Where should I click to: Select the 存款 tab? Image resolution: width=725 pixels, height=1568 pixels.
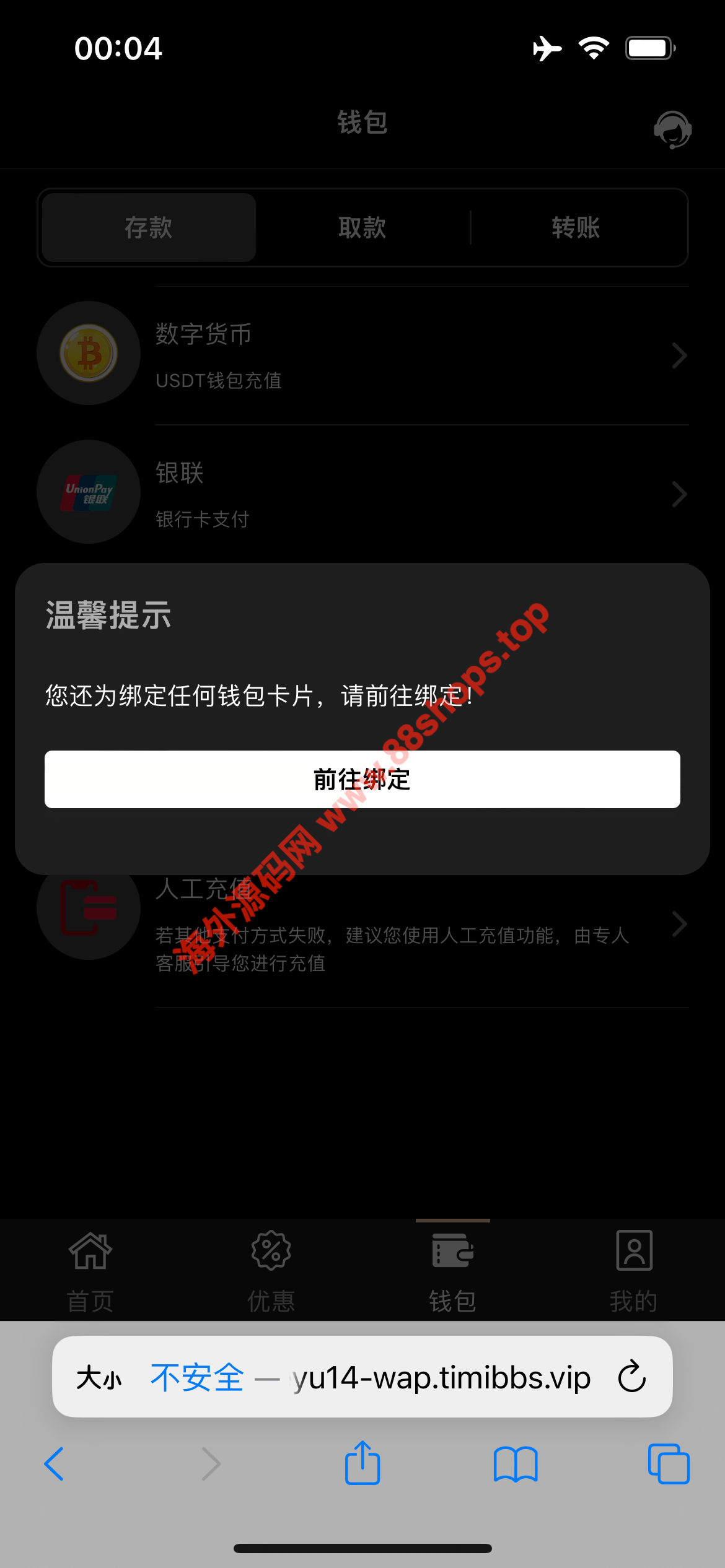(x=149, y=228)
